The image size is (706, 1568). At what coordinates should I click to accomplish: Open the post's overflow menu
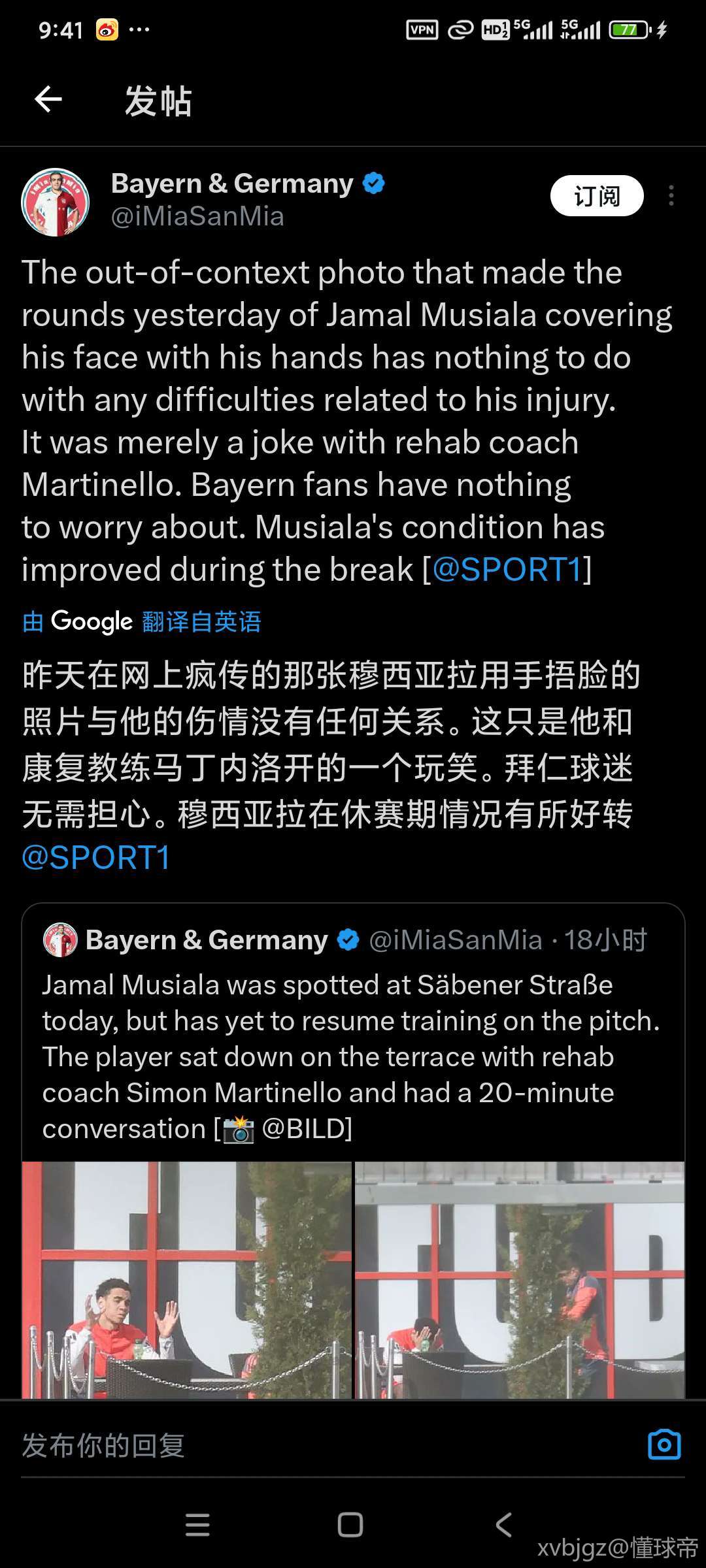pos(671,195)
